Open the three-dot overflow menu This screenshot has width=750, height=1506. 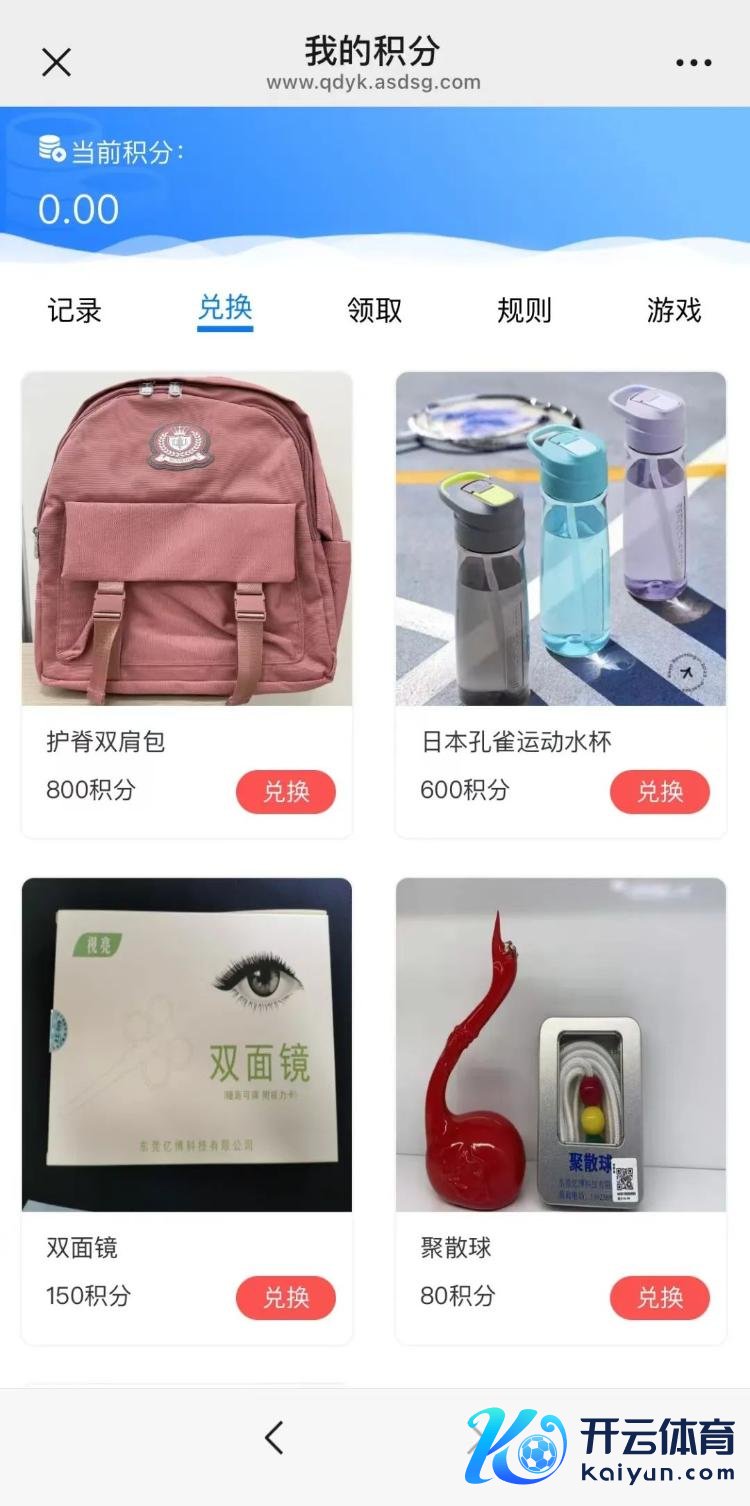pyautogui.click(x=693, y=62)
